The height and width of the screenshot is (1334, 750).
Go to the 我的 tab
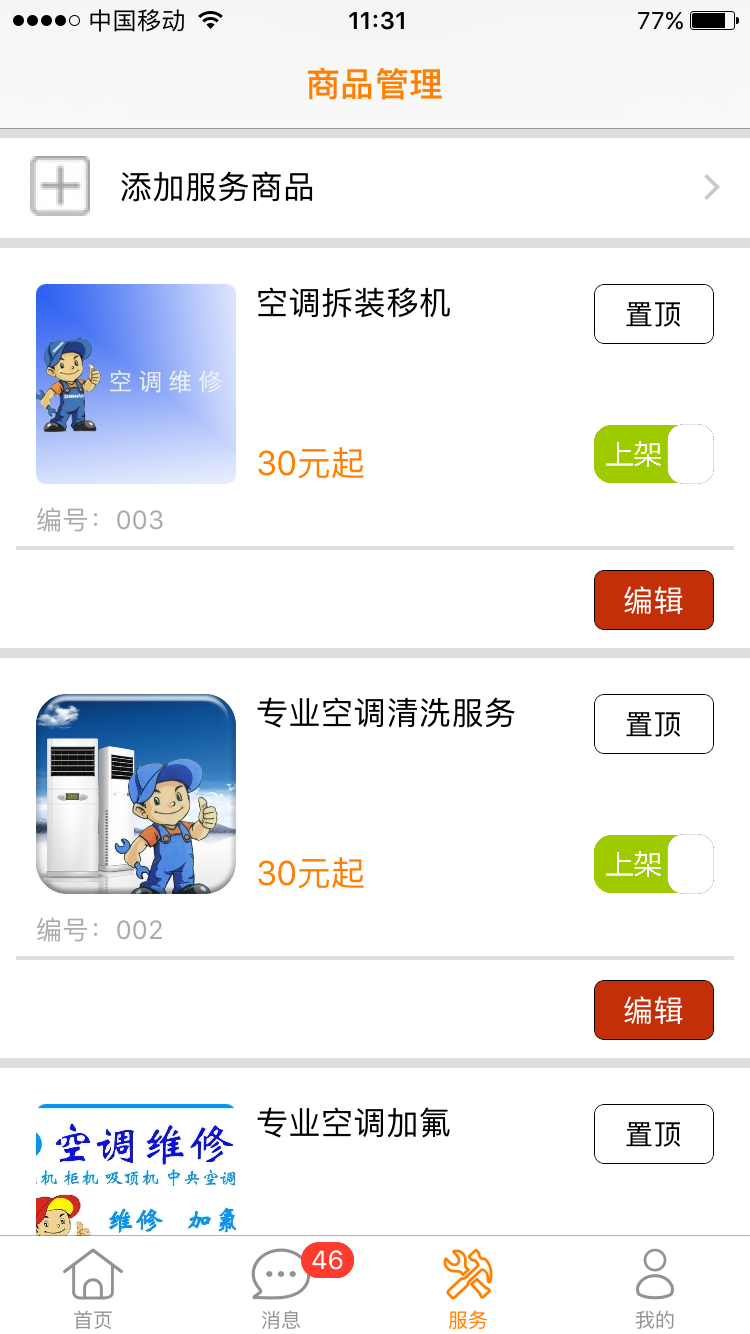655,1288
